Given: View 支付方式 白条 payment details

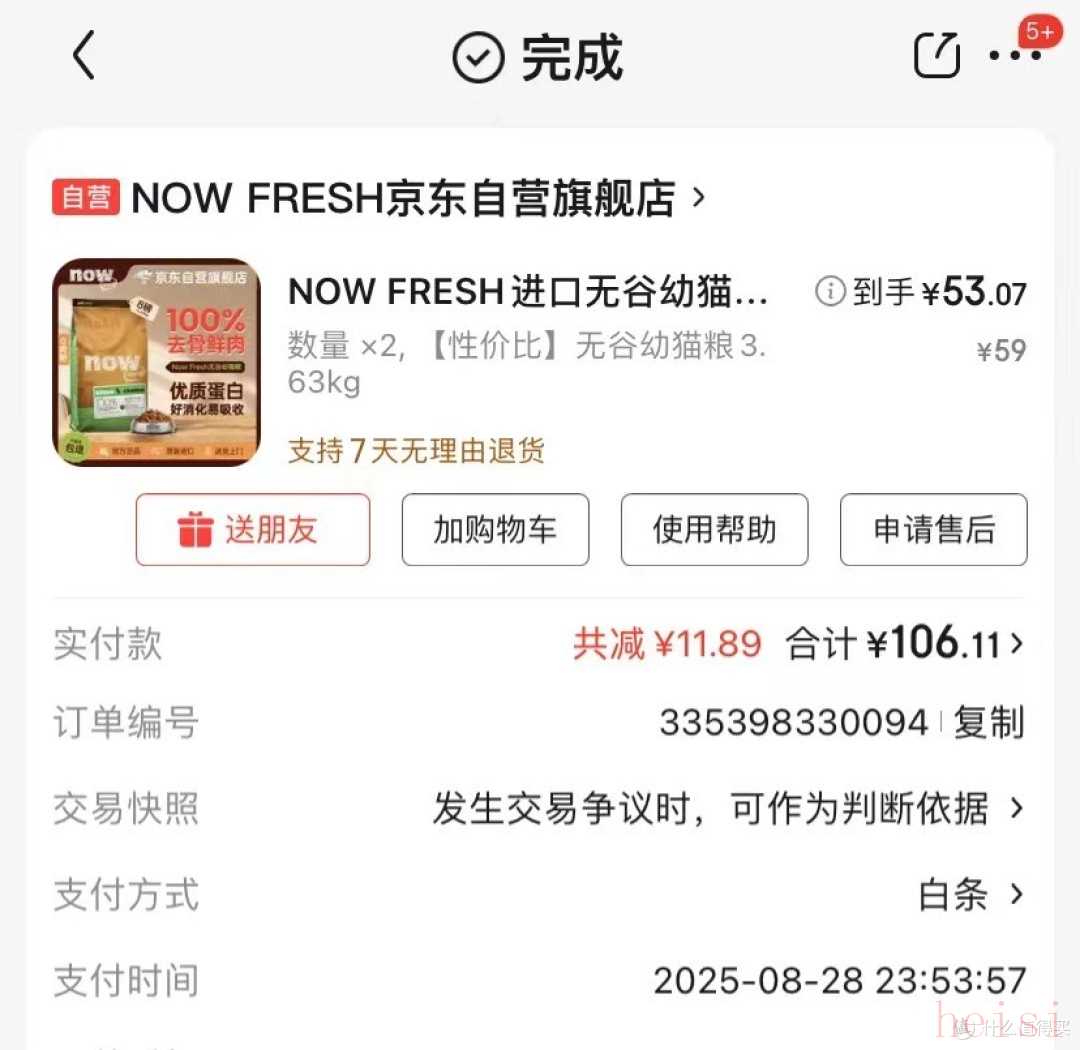Looking at the screenshot, I should click(x=970, y=894).
